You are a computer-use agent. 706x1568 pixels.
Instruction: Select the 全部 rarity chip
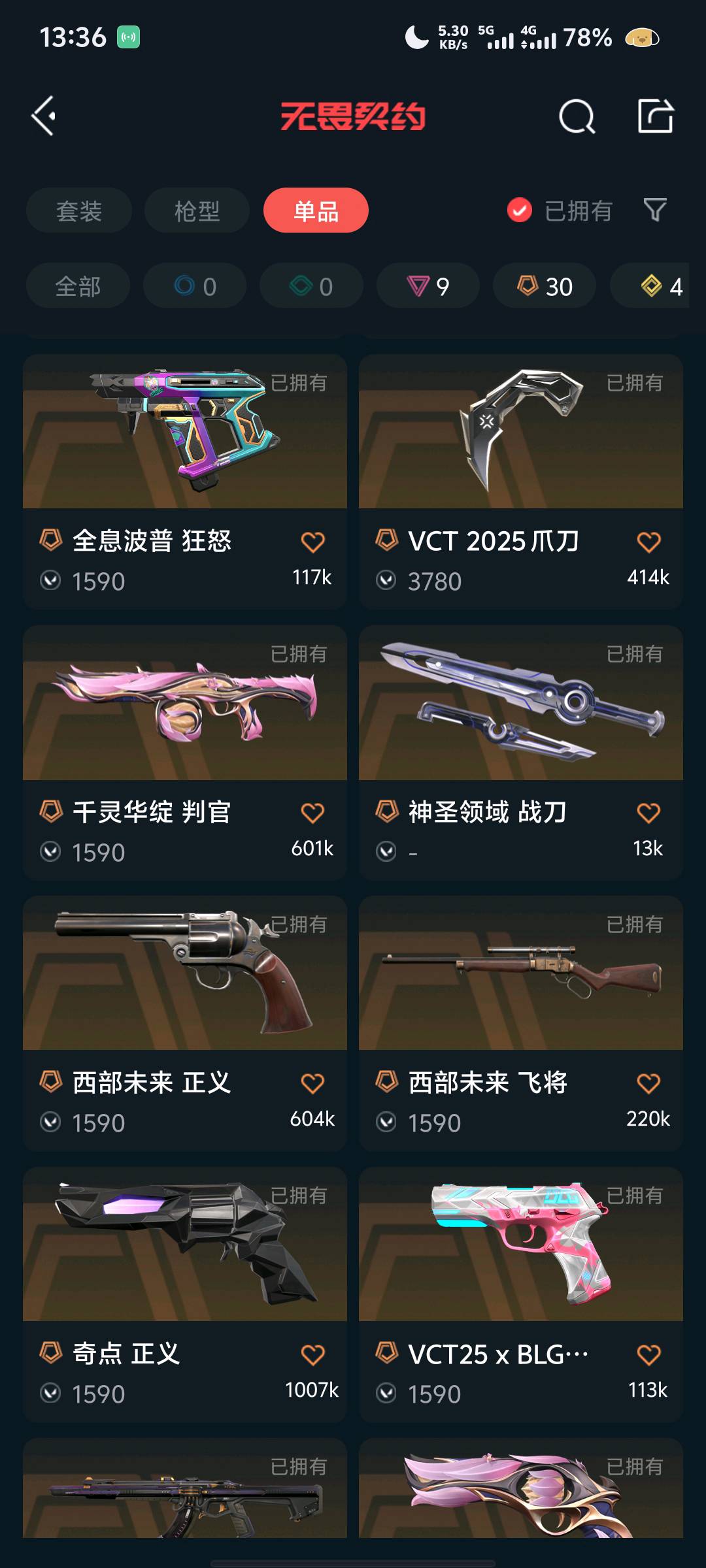(78, 286)
